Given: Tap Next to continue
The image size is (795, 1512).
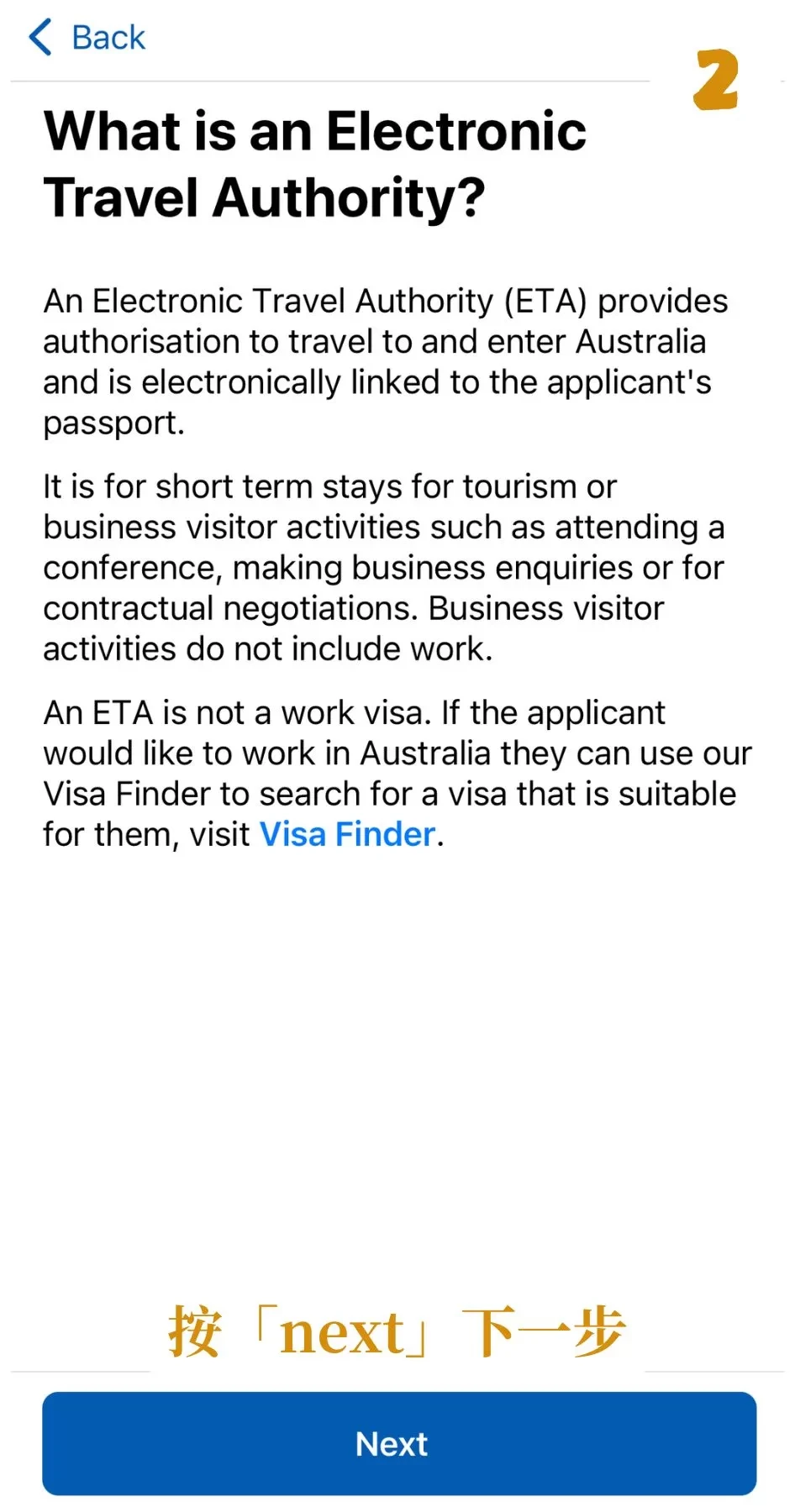Looking at the screenshot, I should point(399,1444).
